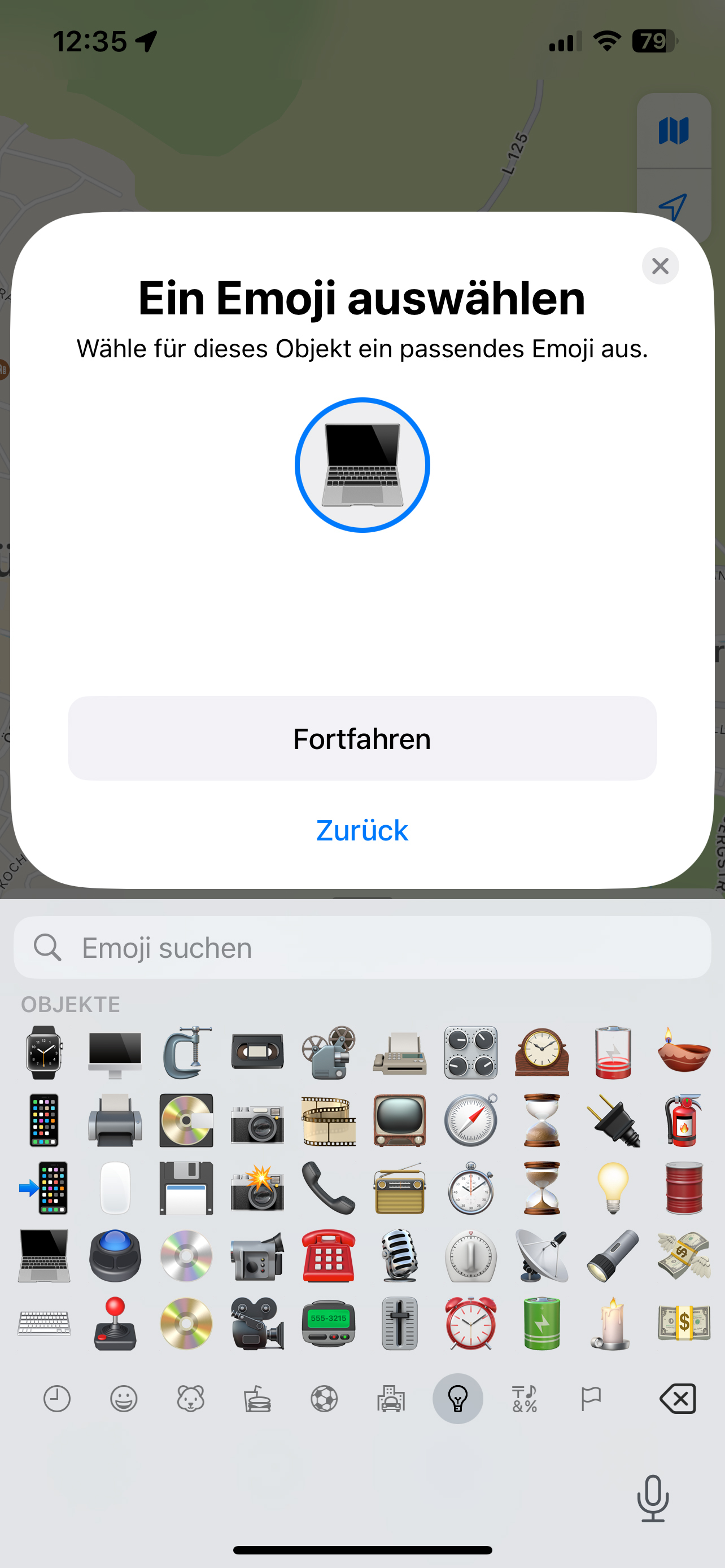Select the printer emoji
Screen dimensions: 725x1568
point(115,1120)
